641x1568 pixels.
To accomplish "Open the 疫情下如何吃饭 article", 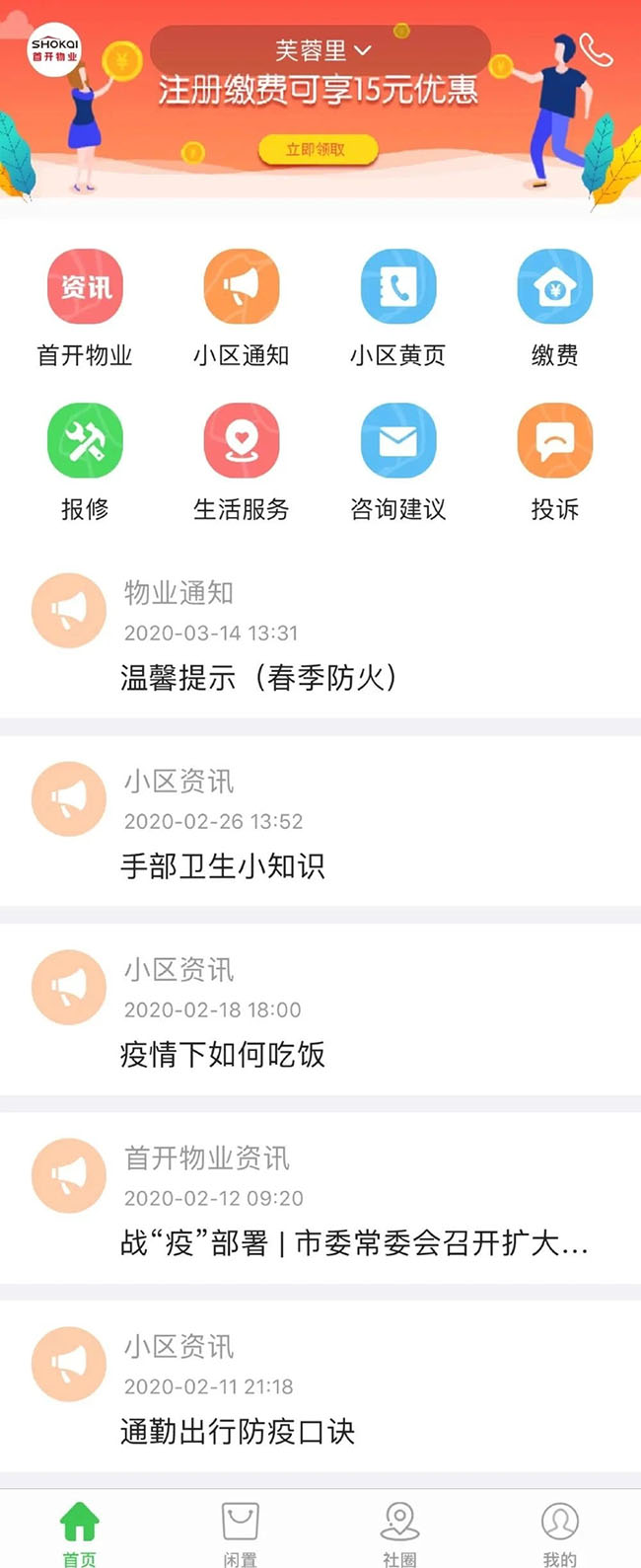I will tap(223, 1055).
